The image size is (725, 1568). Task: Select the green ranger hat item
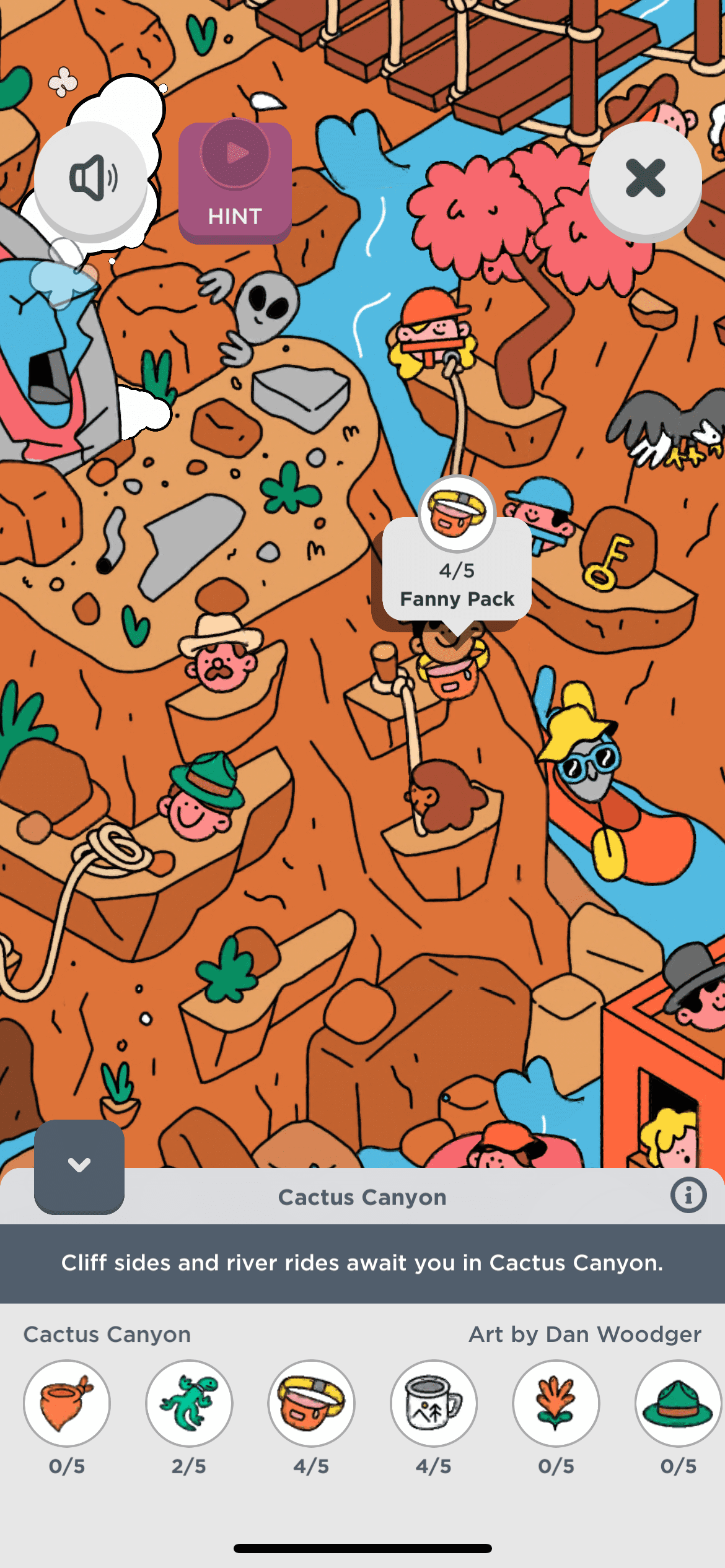(678, 1403)
